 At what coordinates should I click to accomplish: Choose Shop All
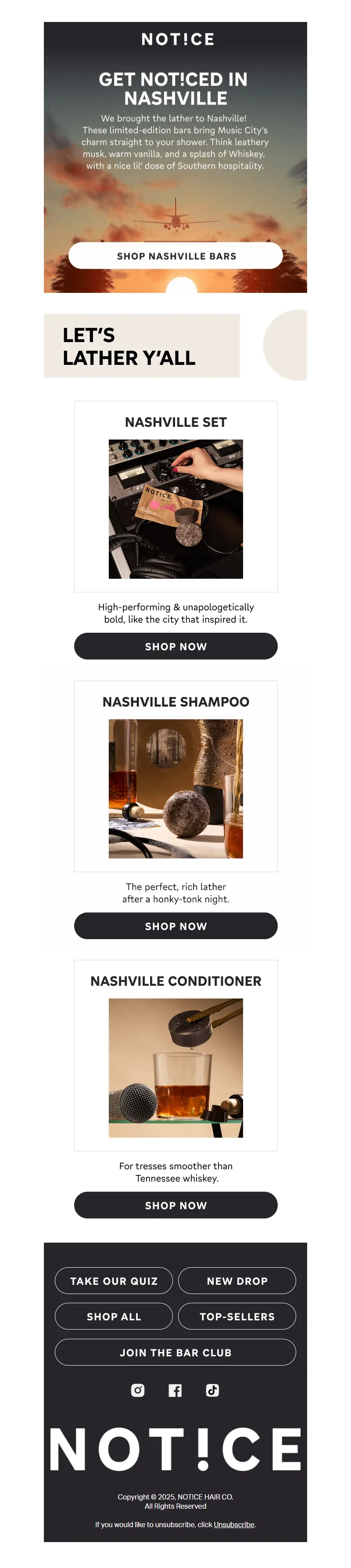click(x=114, y=1316)
